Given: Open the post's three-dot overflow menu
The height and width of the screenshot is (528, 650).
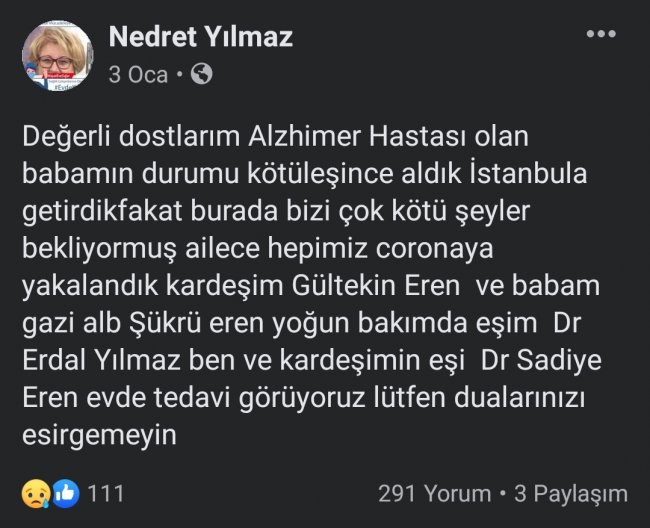Looking at the screenshot, I should point(600,34).
